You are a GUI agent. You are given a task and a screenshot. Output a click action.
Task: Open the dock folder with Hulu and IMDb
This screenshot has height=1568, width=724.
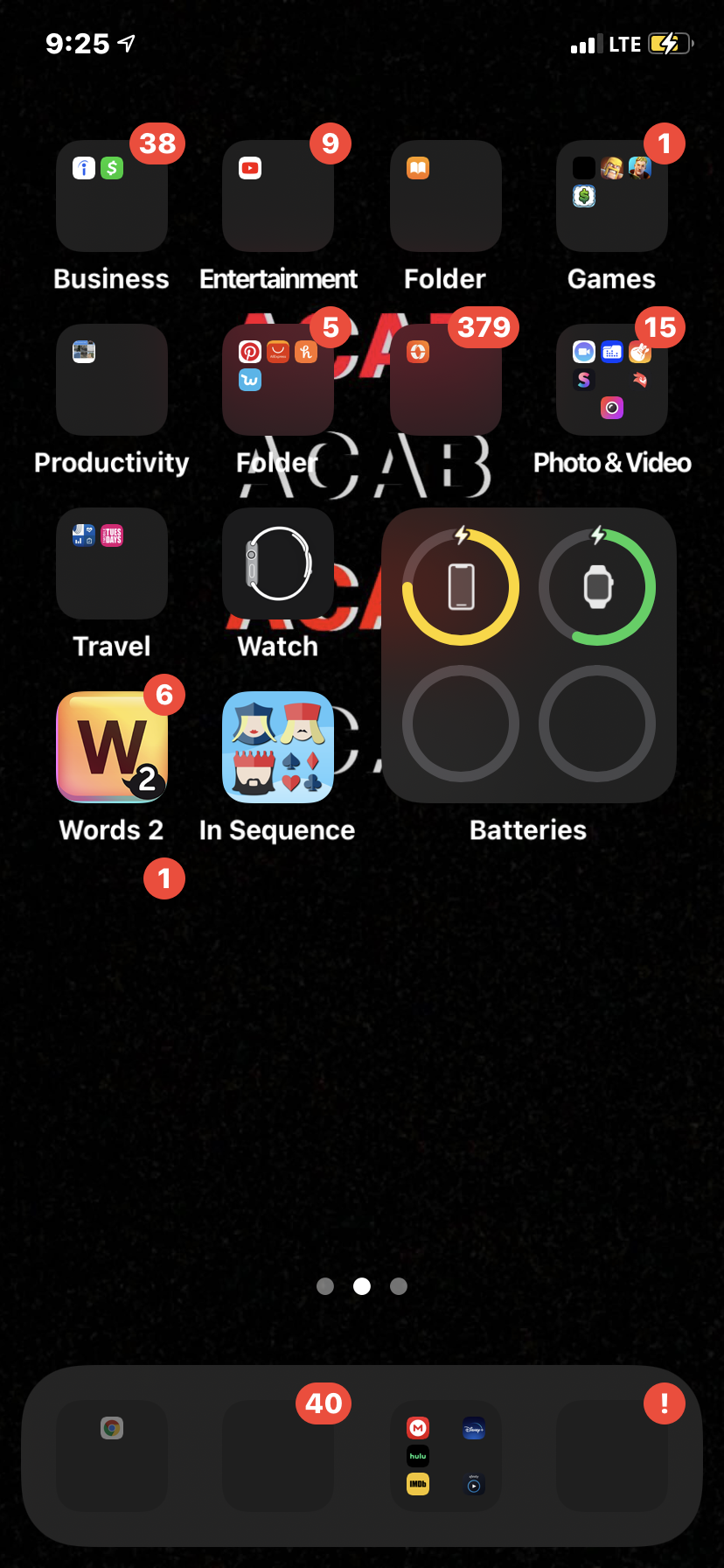(x=445, y=1456)
